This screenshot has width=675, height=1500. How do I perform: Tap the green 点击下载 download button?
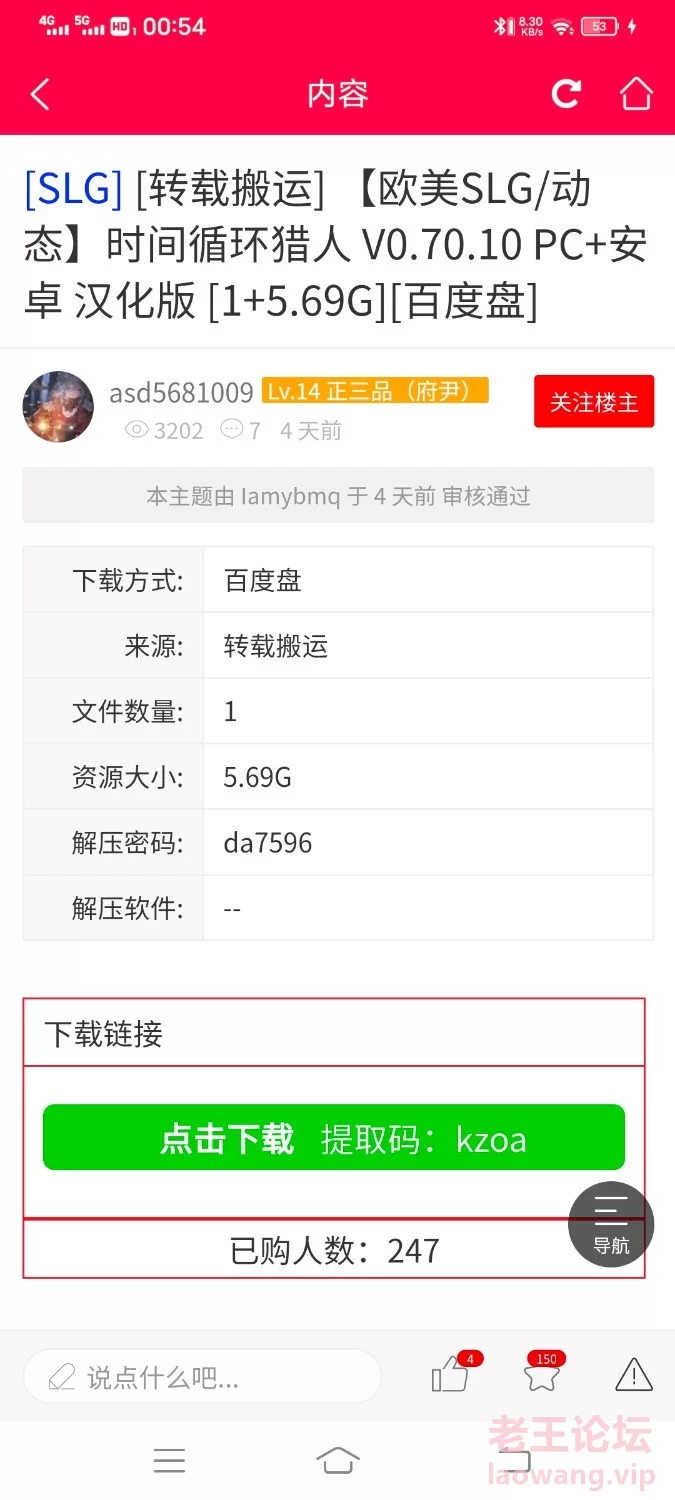(x=334, y=1138)
